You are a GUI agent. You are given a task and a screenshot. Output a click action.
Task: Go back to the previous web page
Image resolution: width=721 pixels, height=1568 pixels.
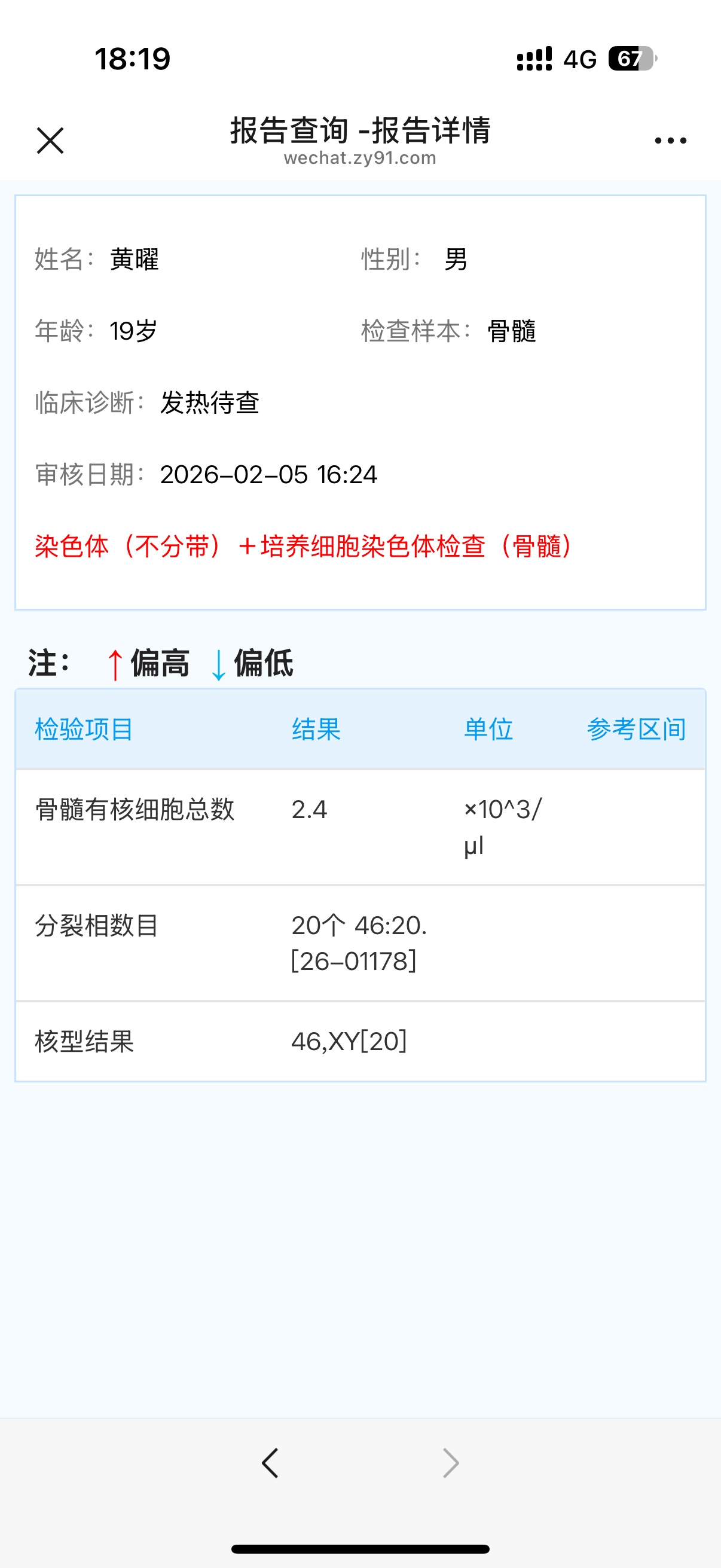(x=270, y=1463)
